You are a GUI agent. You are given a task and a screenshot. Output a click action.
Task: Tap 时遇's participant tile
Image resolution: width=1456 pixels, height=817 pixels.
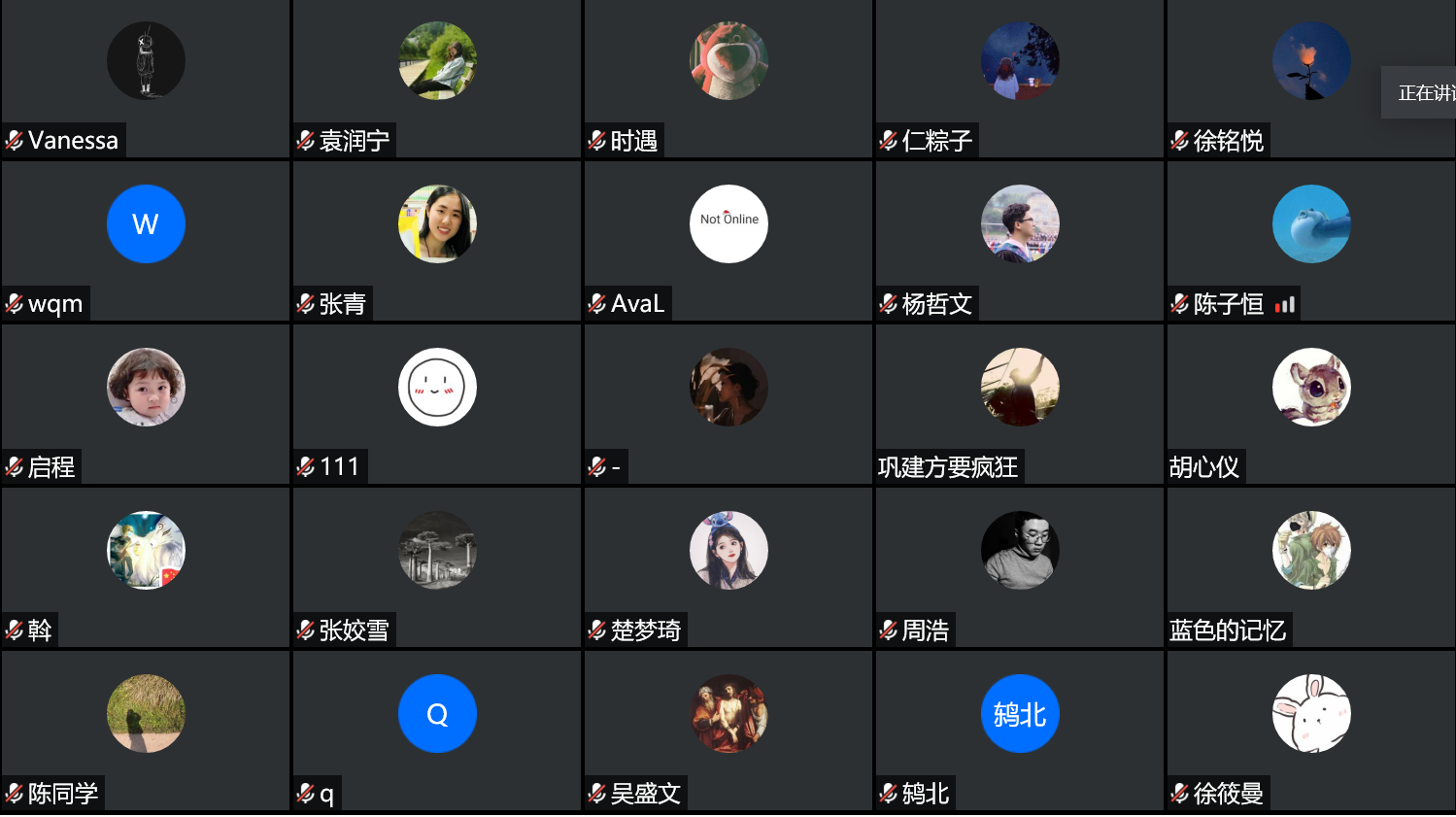pyautogui.click(x=728, y=78)
